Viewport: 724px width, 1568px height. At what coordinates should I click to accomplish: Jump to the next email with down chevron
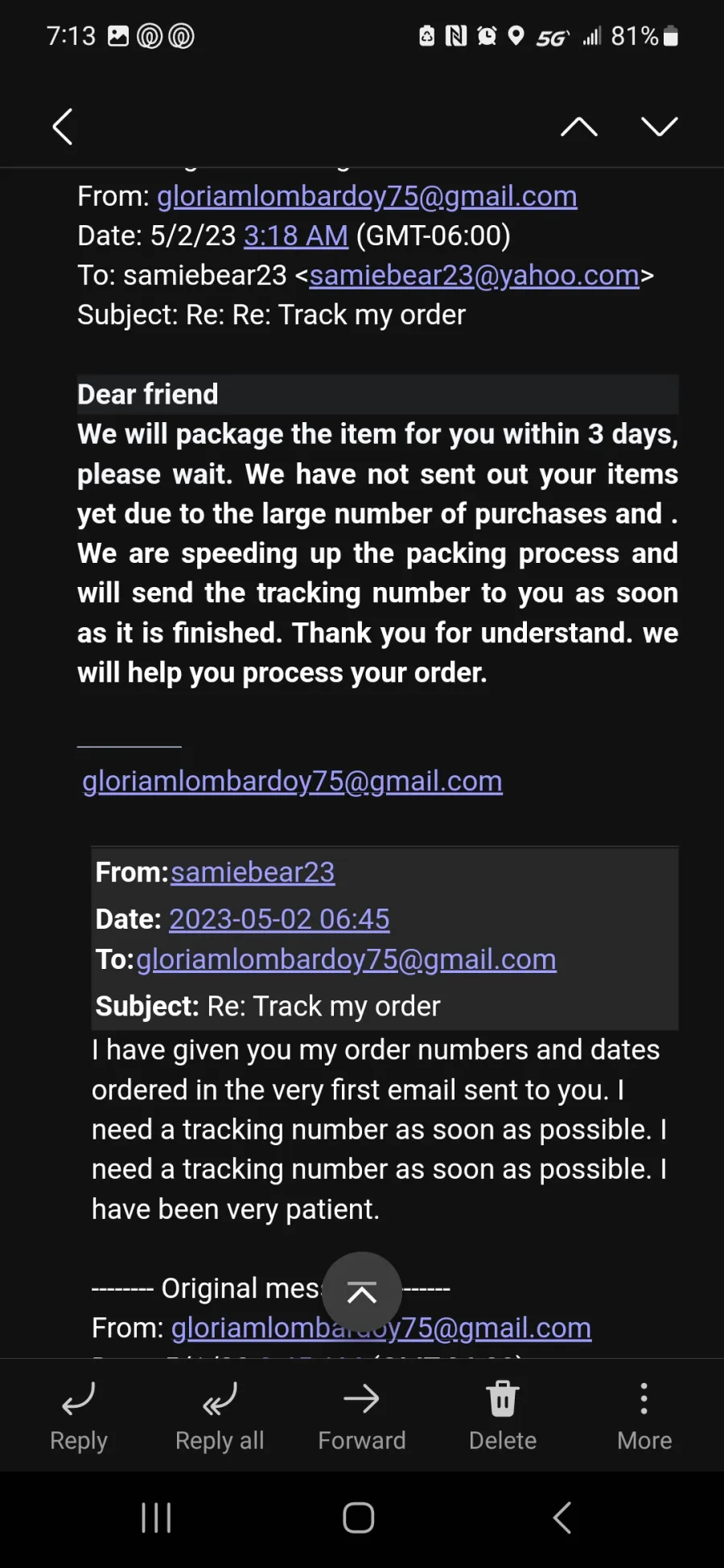coord(660,126)
